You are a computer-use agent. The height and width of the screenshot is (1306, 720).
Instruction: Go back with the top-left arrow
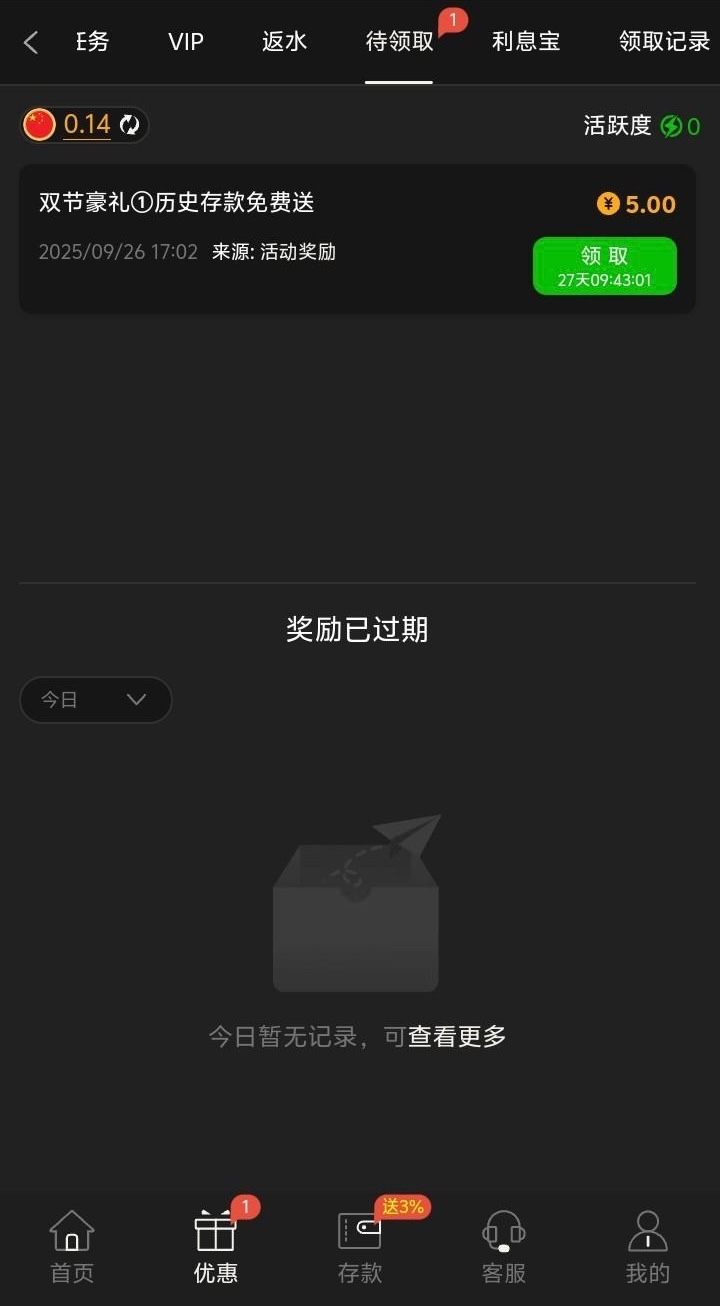pos(31,42)
